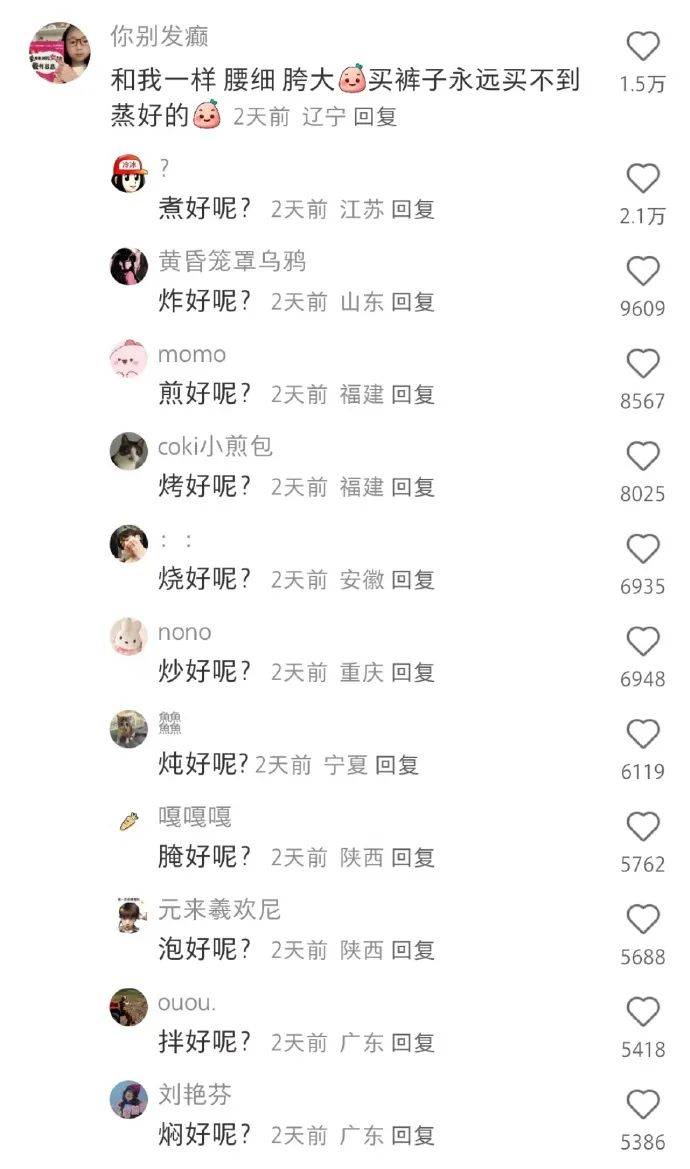690x1169 pixels.
Task: Like nono's 炒好呢 reply
Action: pos(643,642)
